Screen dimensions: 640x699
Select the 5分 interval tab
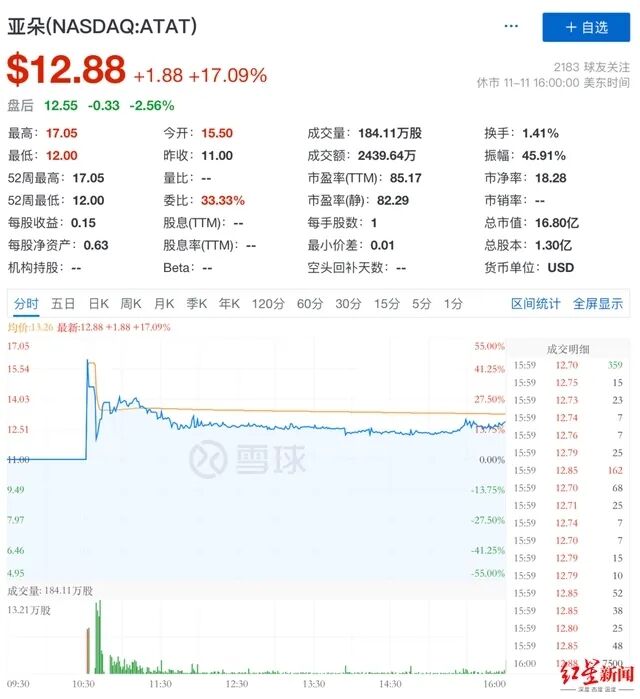422,304
